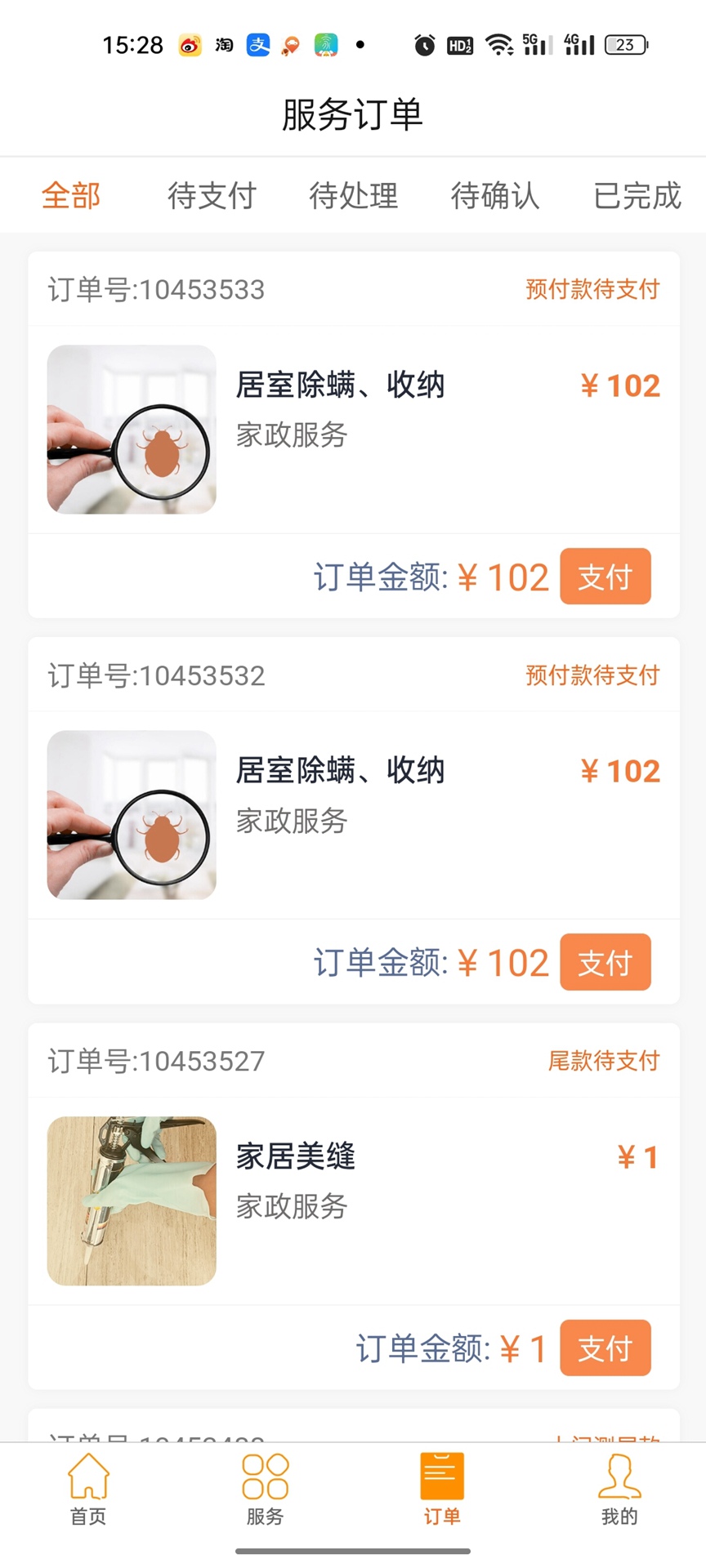This screenshot has height=1568, width=706.
Task: Pay for order 10453533
Action: [605, 577]
